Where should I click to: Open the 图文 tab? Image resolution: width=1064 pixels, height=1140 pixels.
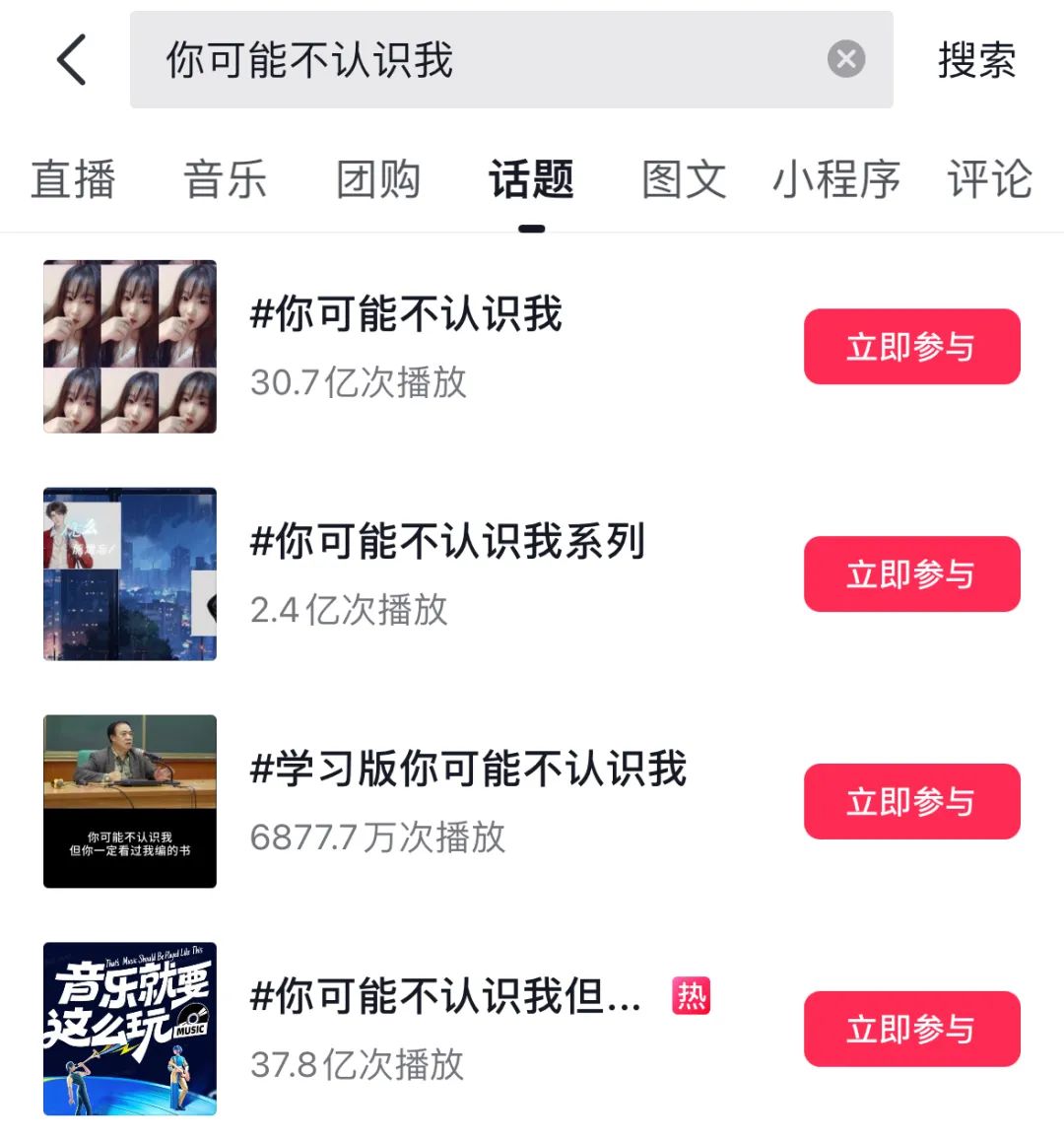[683, 180]
